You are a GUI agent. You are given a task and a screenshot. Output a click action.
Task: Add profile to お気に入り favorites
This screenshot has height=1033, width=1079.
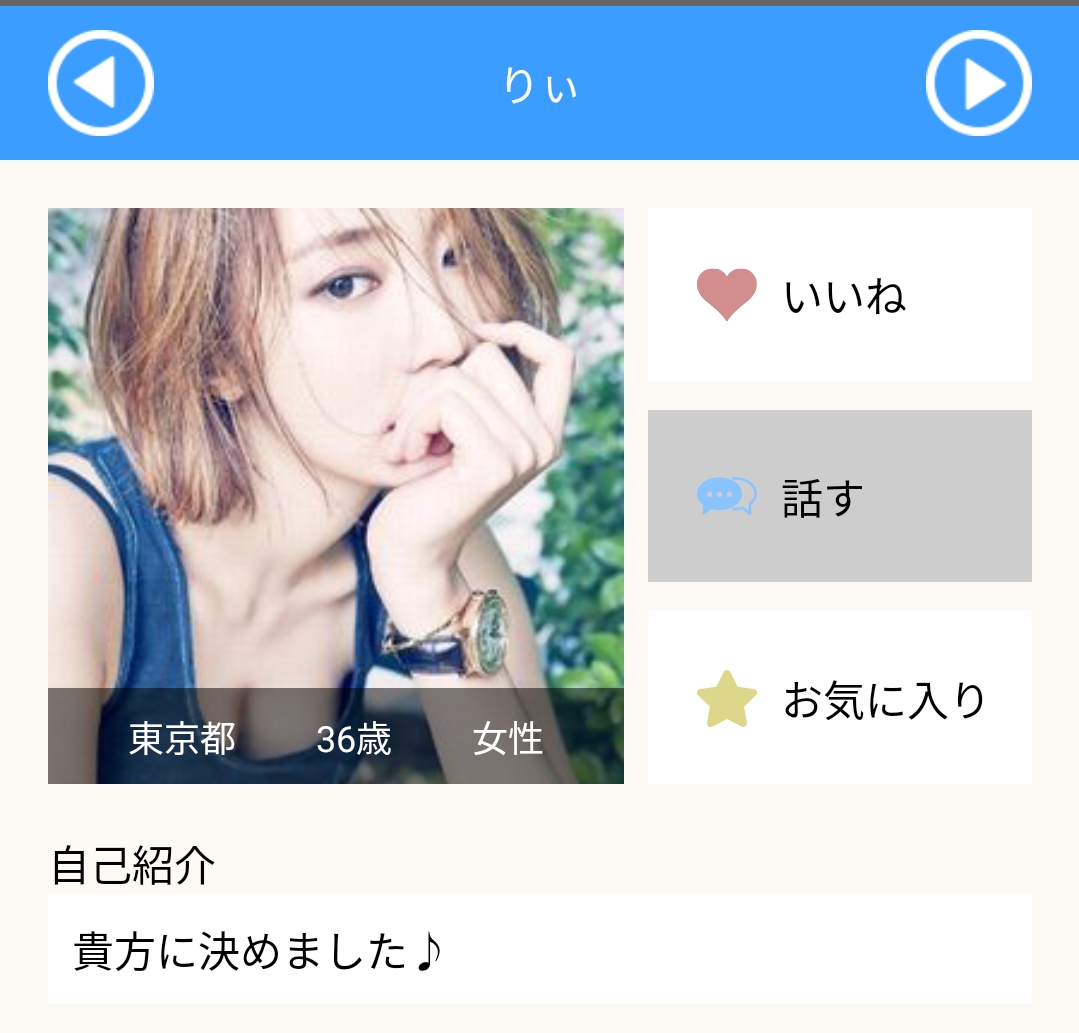click(839, 698)
